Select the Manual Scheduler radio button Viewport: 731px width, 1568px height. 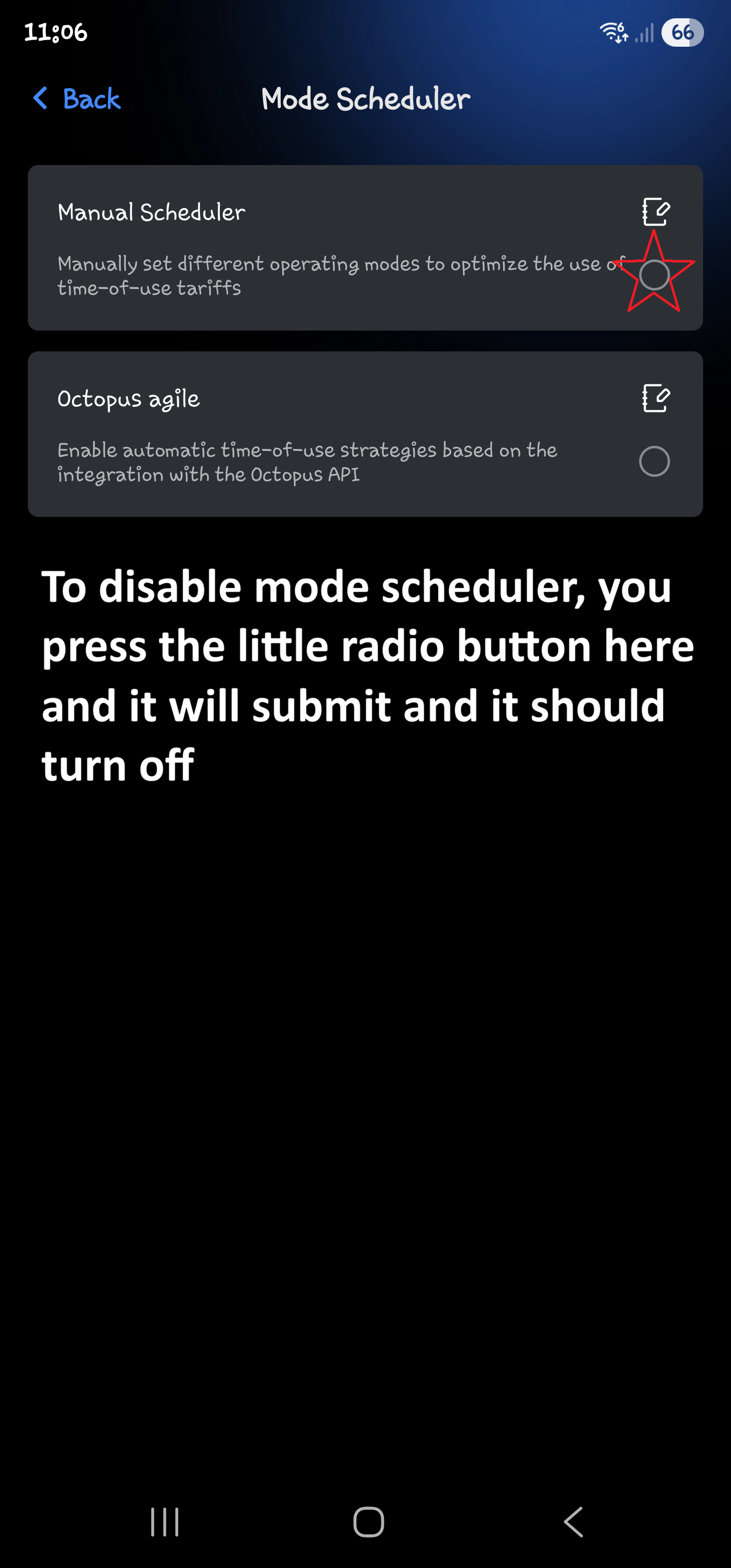point(654,275)
